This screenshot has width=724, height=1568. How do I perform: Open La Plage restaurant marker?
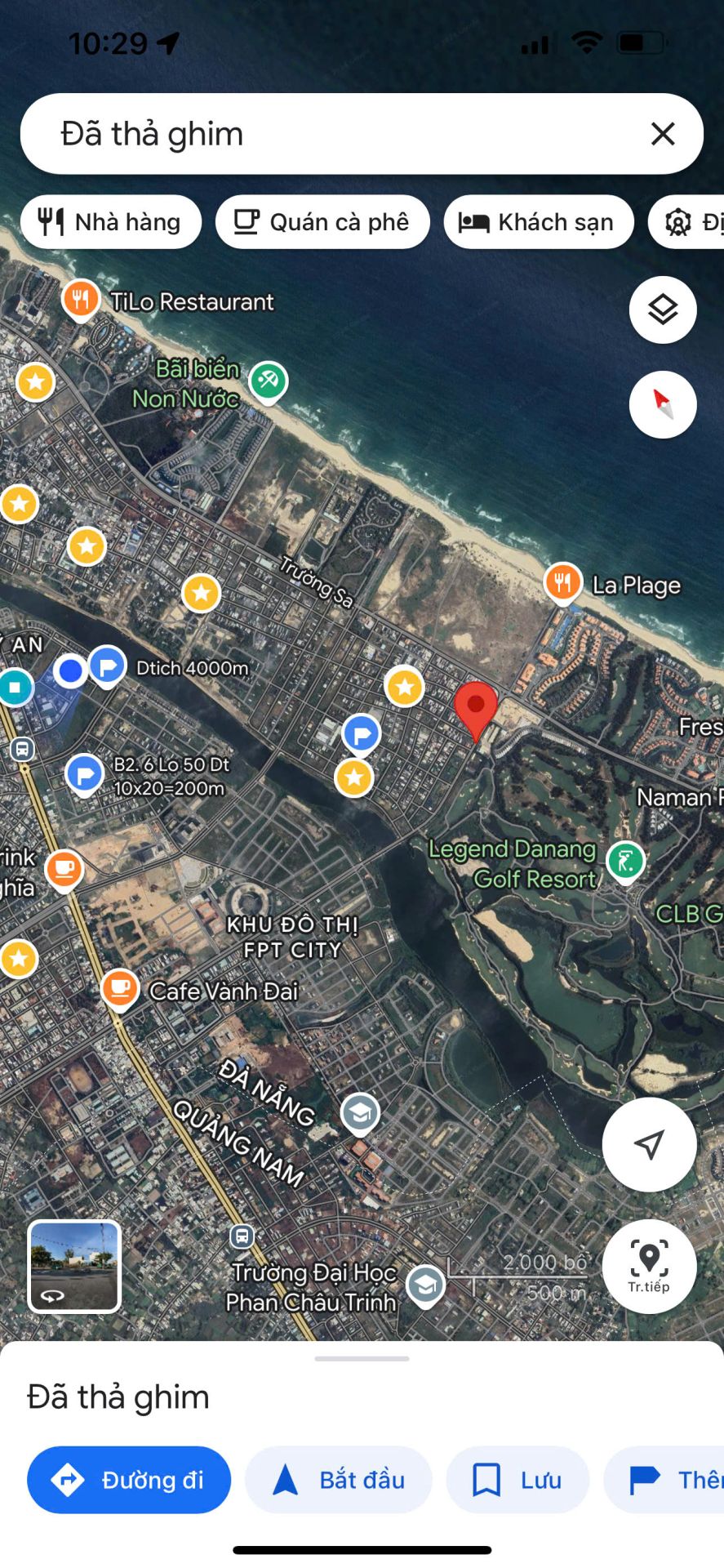[562, 585]
